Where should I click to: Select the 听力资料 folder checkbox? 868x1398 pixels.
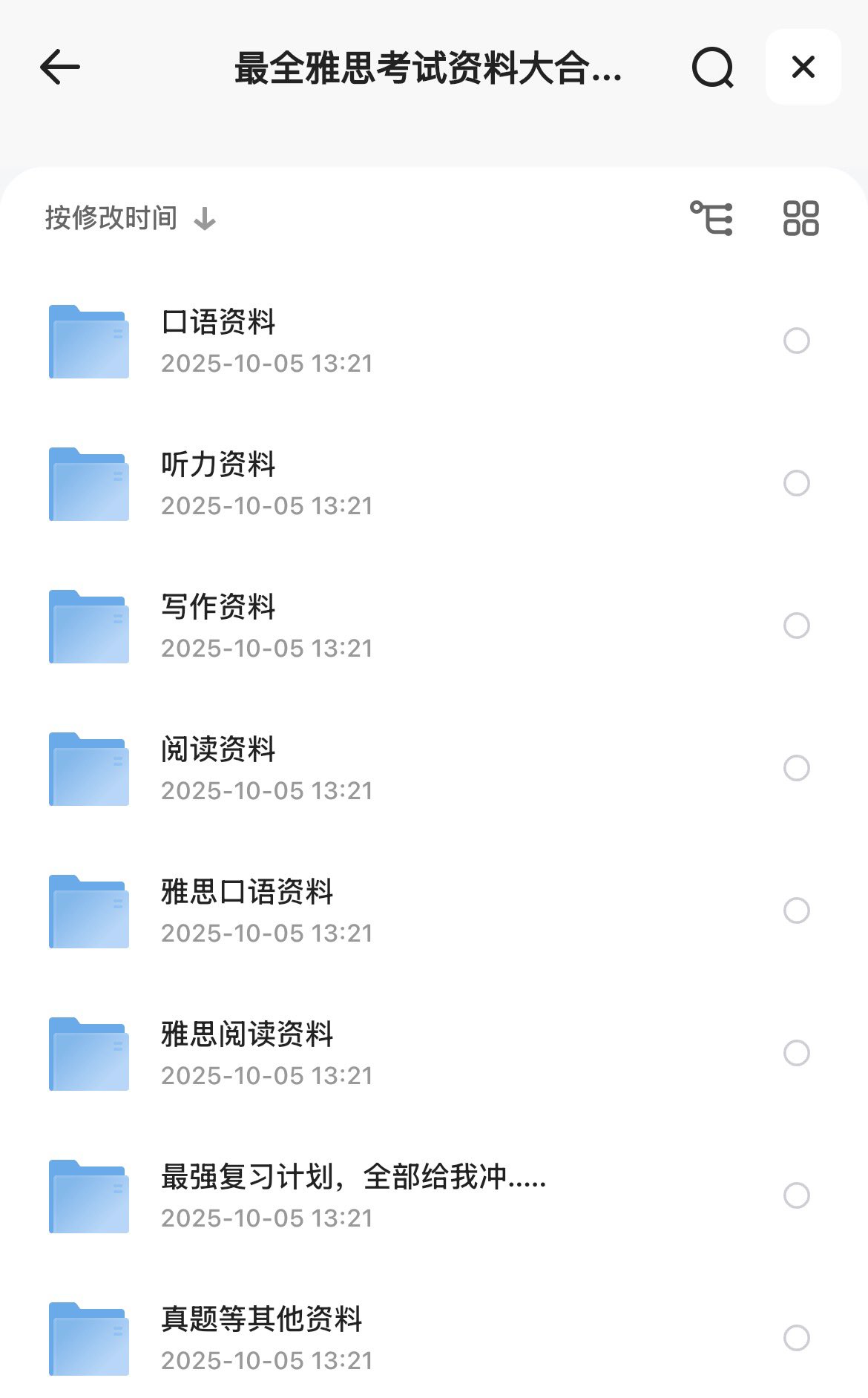tap(797, 483)
